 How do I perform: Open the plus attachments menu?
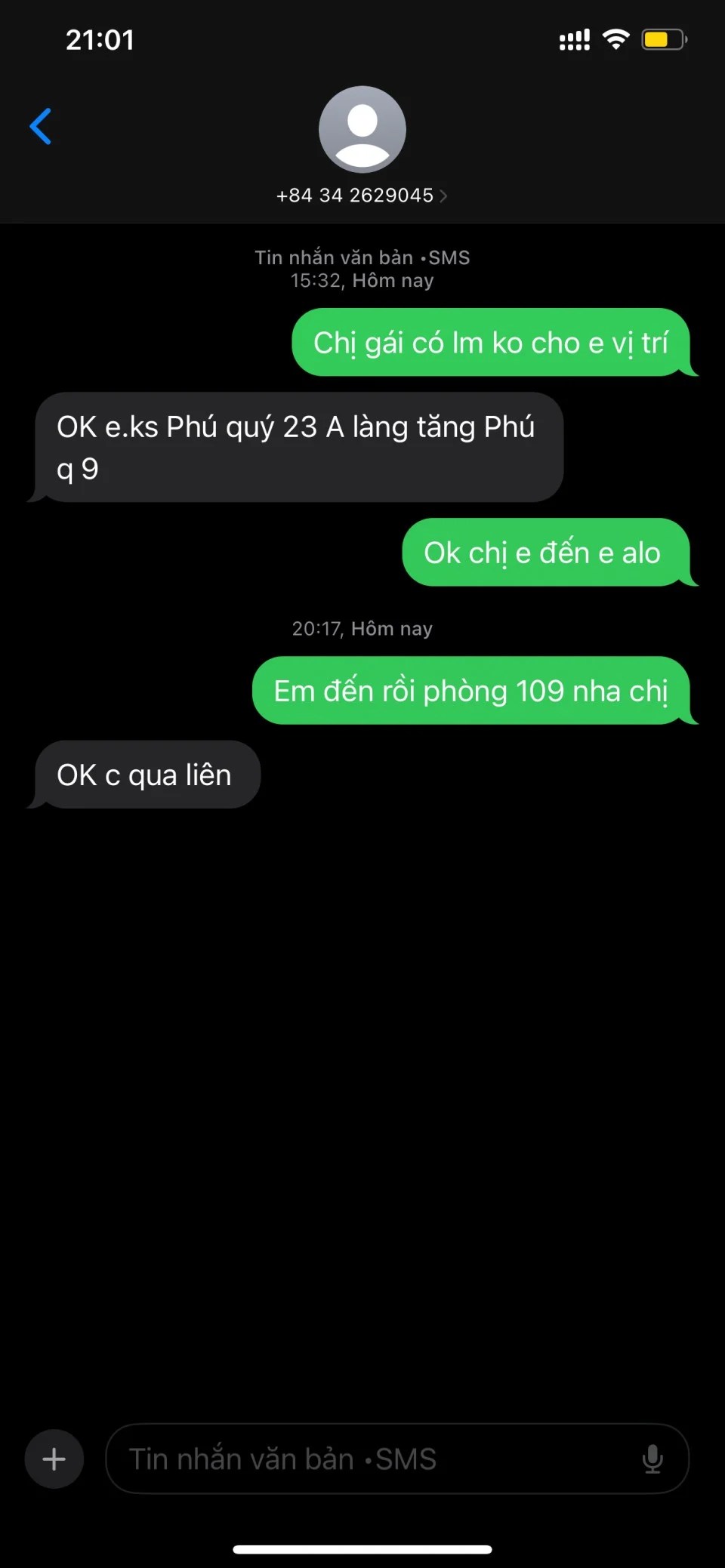click(x=54, y=1459)
